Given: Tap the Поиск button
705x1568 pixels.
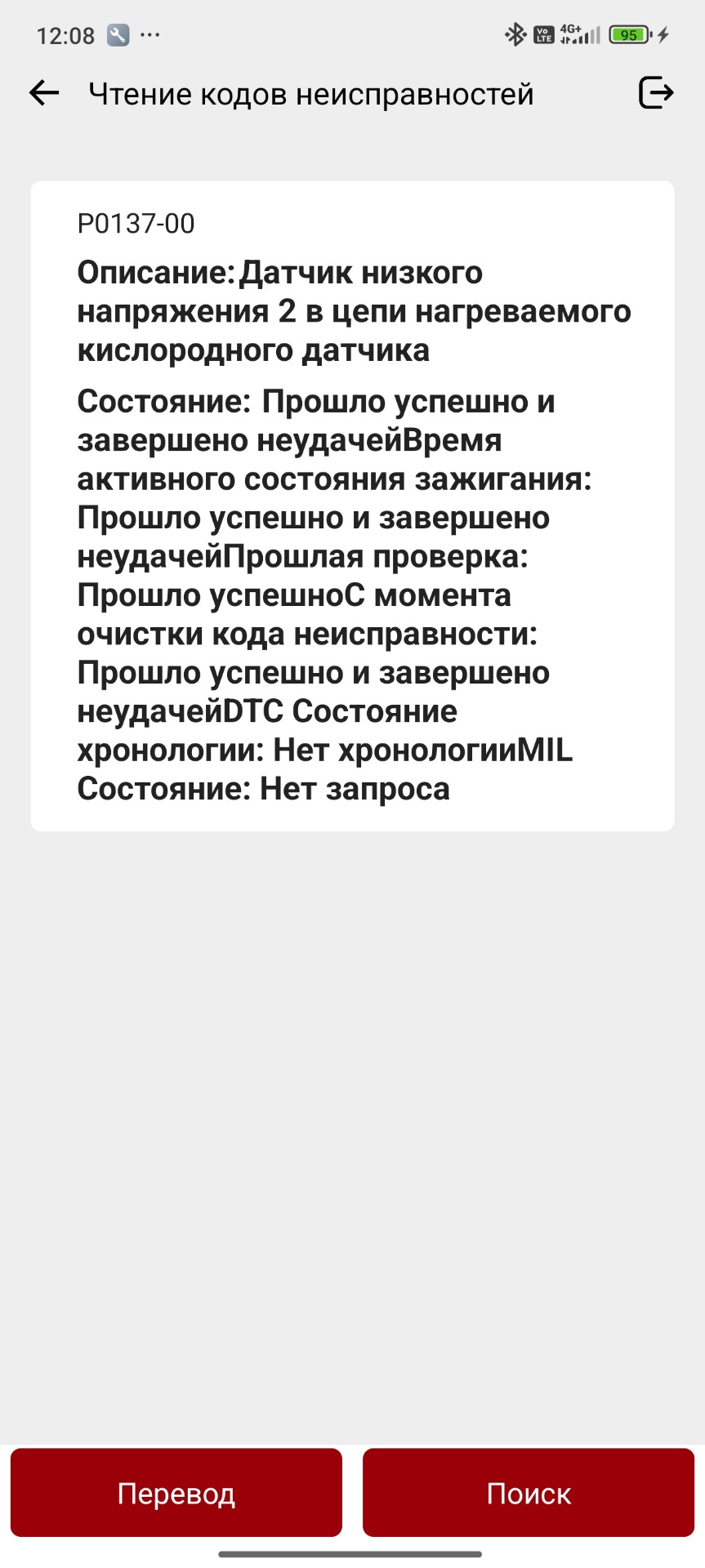Looking at the screenshot, I should coord(528,1493).
